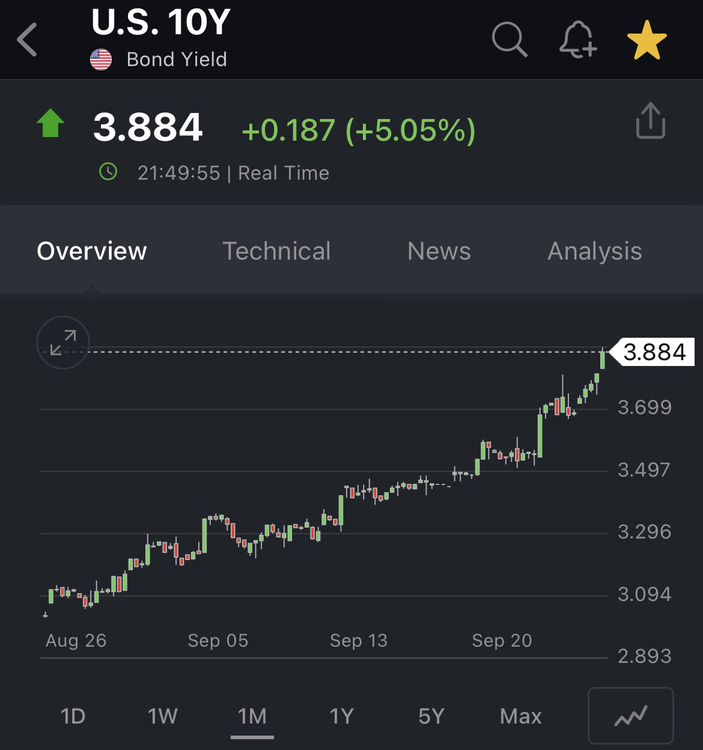Switch chart to the 5Y range
The height and width of the screenshot is (750, 703).
point(431,716)
